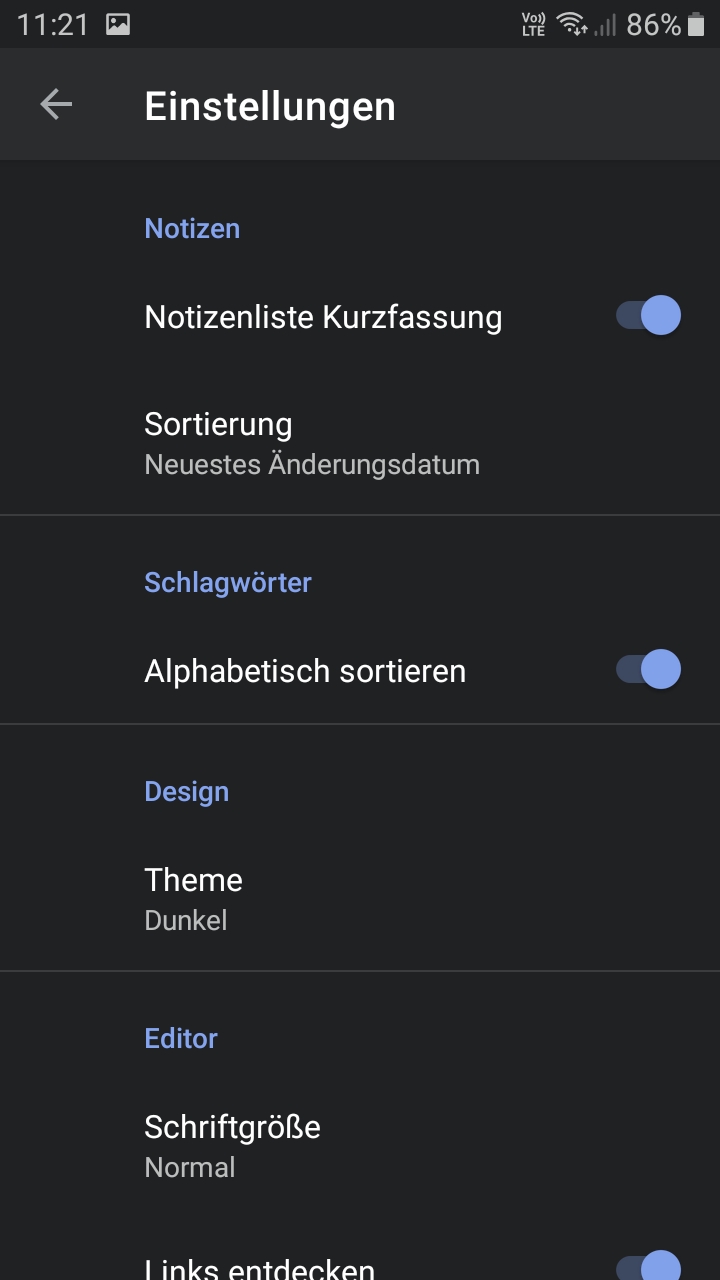Turn off Alphabetisch sortieren for Schlagwörter

[x=648, y=670]
